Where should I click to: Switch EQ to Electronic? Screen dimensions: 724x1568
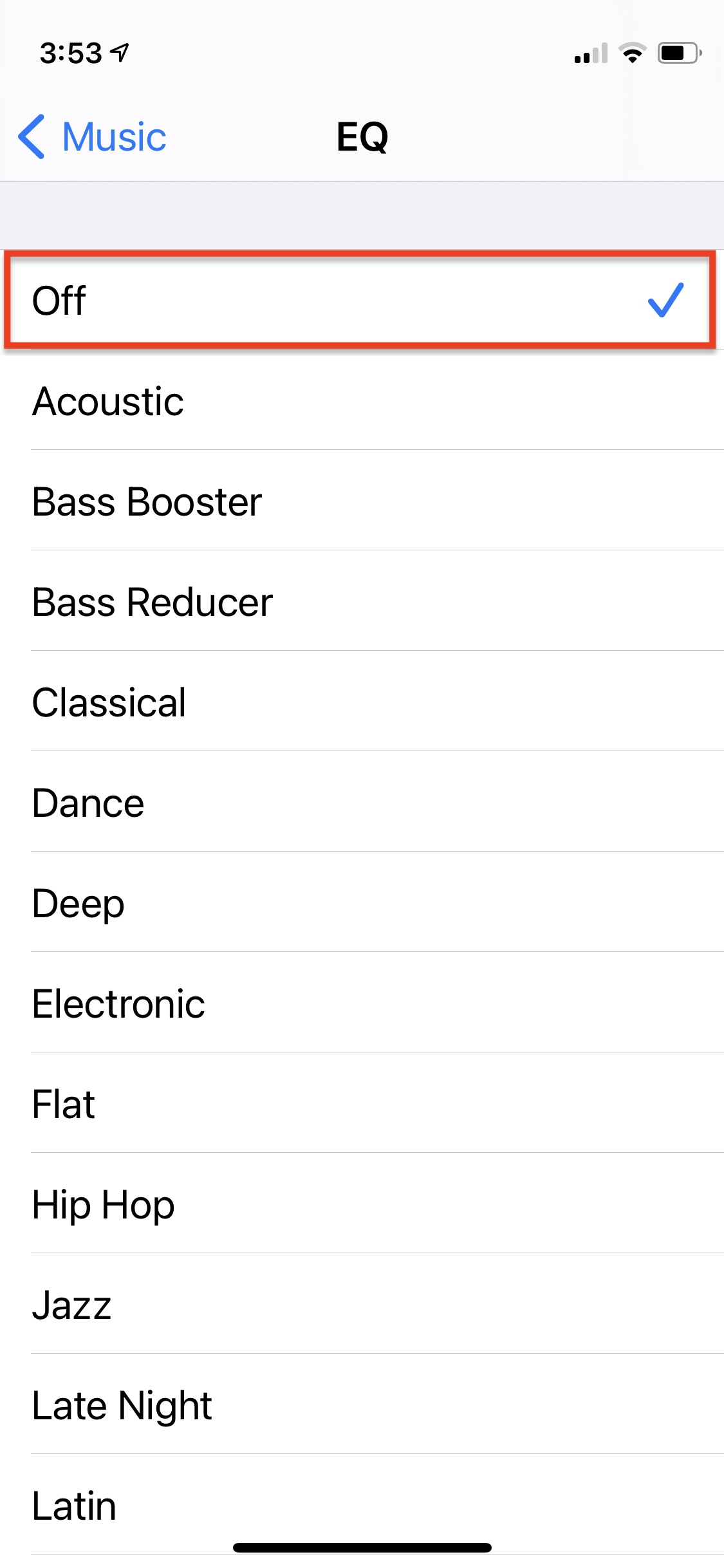[x=362, y=1003]
